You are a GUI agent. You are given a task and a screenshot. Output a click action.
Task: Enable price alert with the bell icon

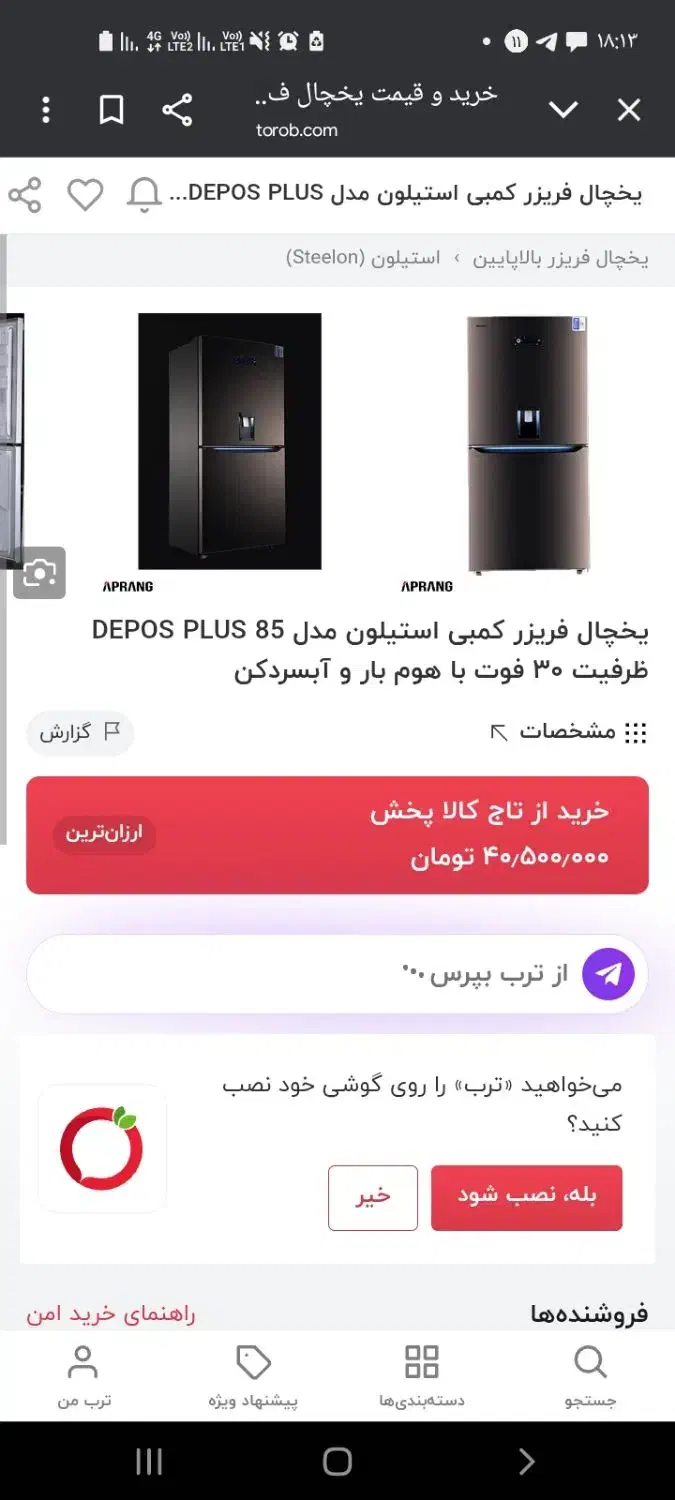pos(144,194)
